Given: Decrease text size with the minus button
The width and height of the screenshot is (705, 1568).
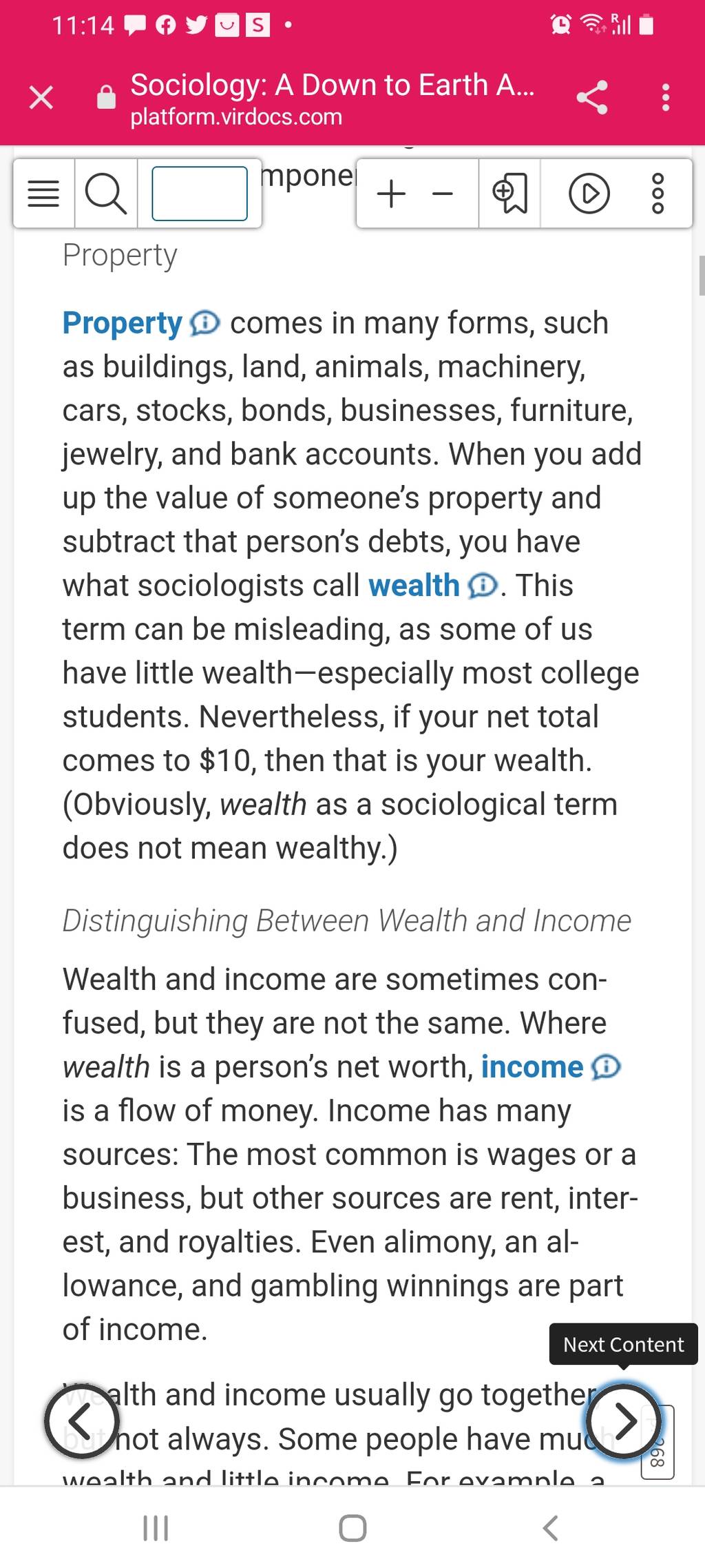Looking at the screenshot, I should (x=443, y=194).
